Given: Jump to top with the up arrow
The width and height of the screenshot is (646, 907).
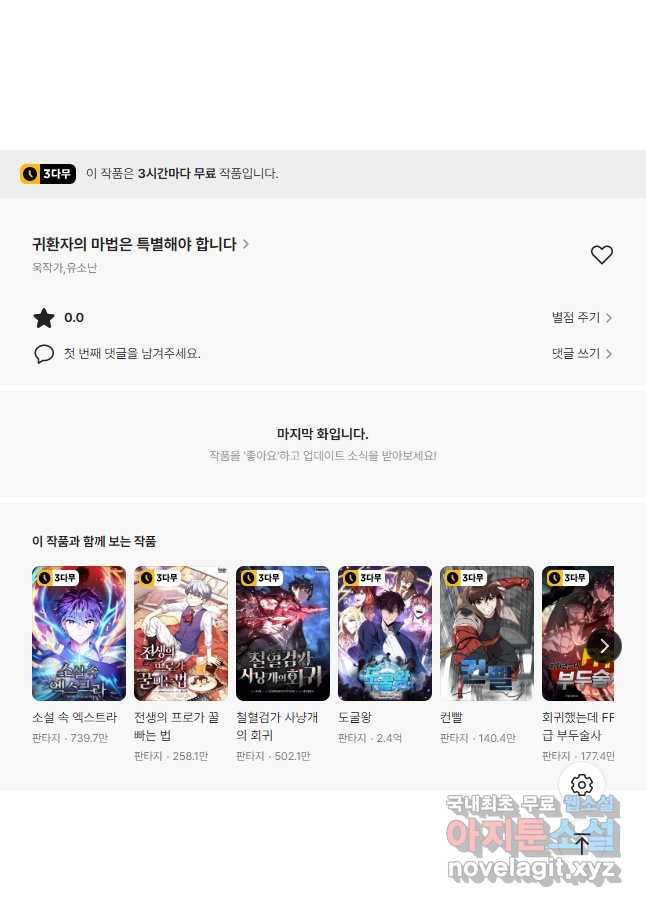Looking at the screenshot, I should tap(581, 843).
